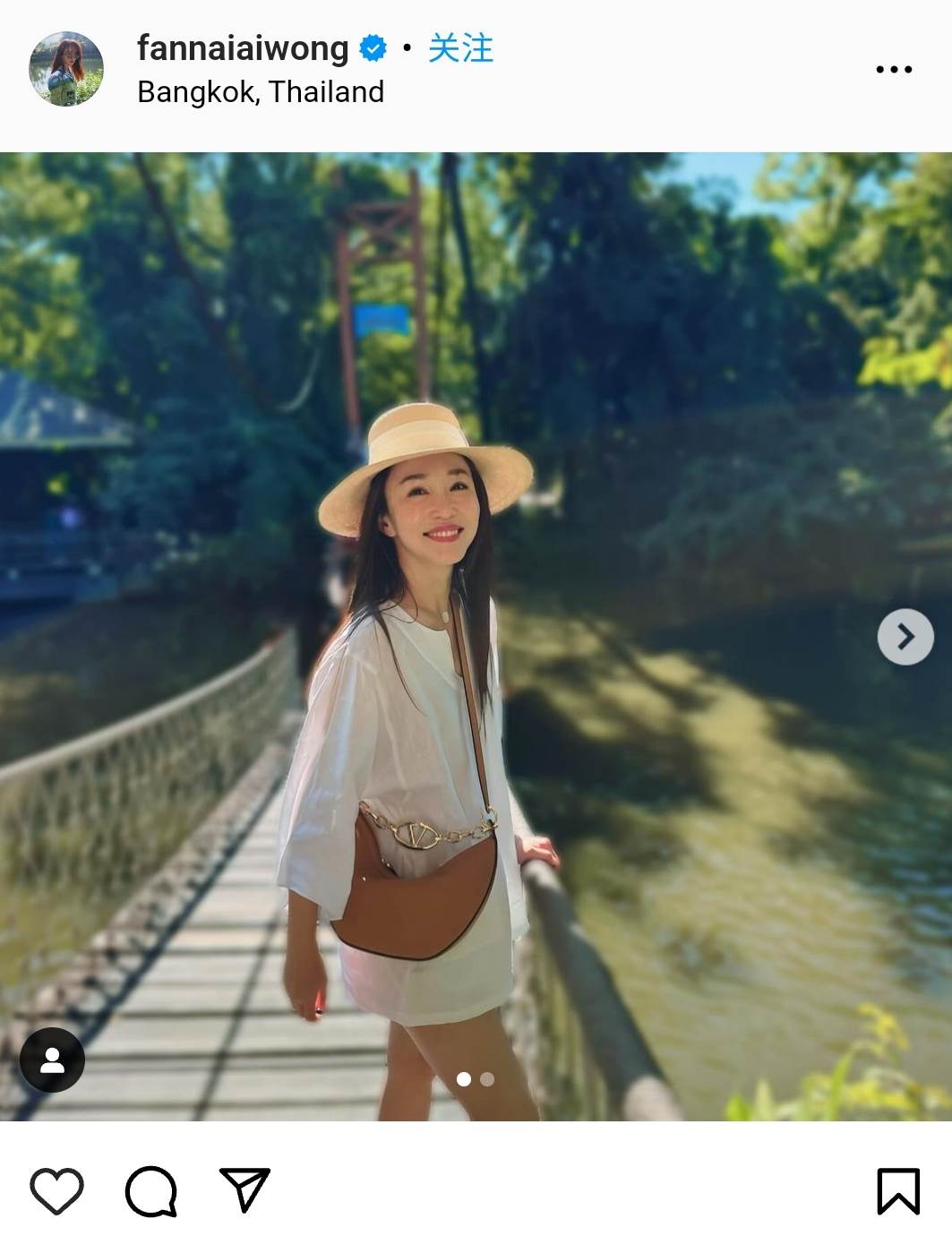Viewport: 952px width, 1236px height.
Task: Open the comments bubble
Action: coord(150,1191)
